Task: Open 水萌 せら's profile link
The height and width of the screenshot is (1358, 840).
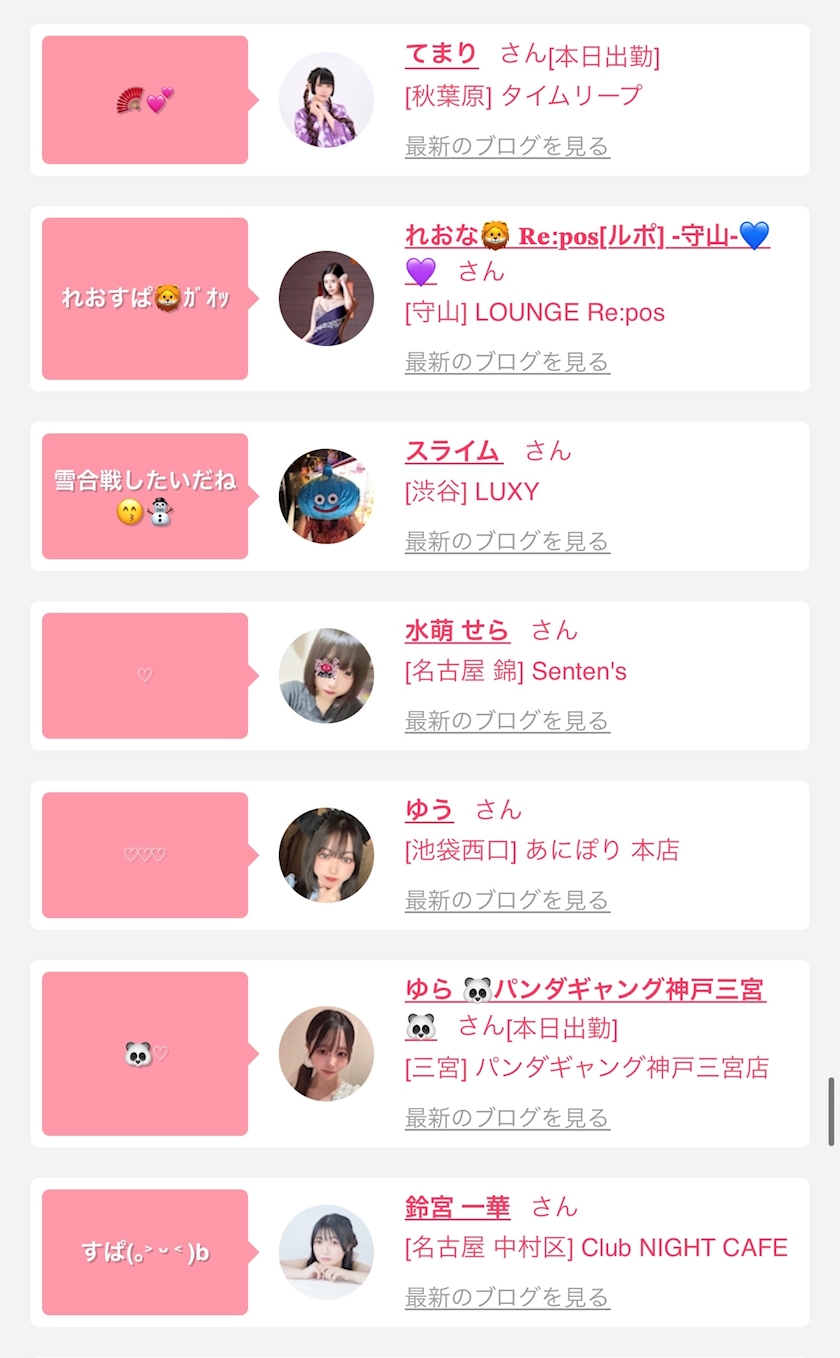Action: pyautogui.click(x=457, y=631)
